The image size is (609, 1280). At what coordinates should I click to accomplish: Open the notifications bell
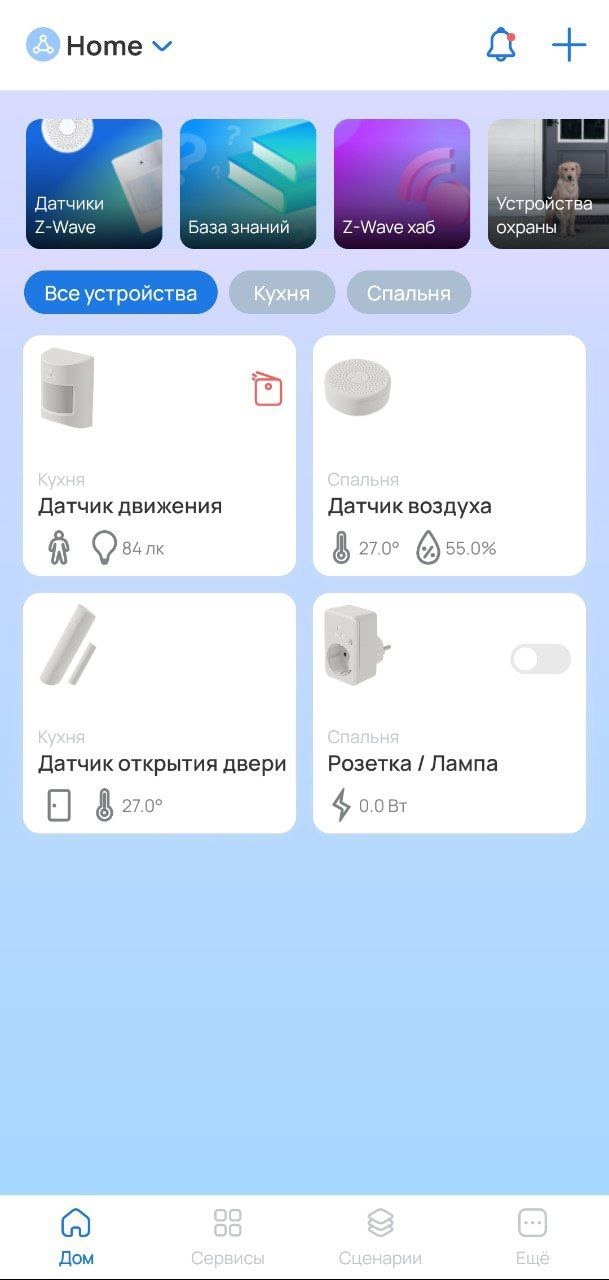tap(501, 46)
